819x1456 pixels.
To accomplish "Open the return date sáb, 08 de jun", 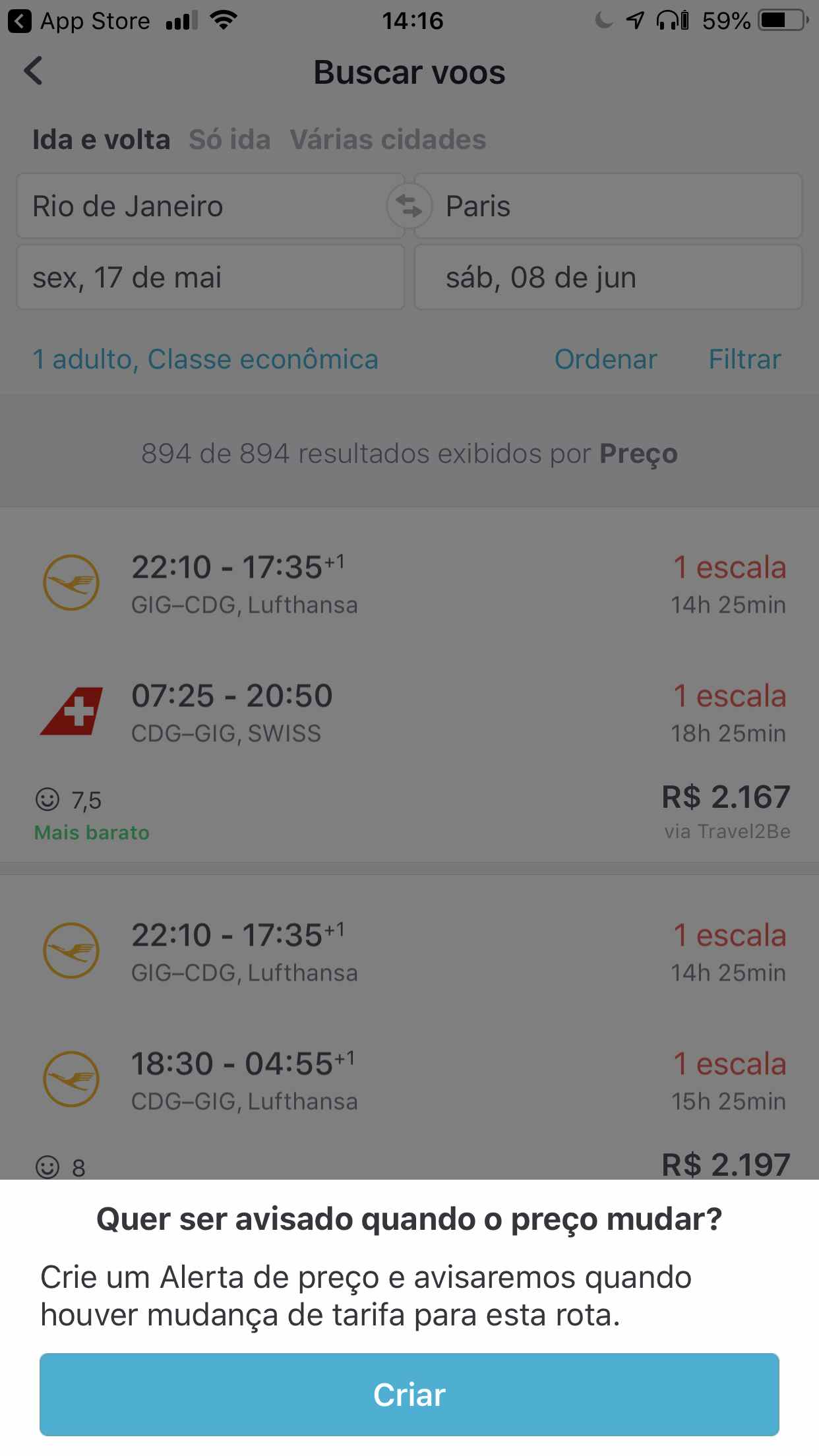I will [x=608, y=278].
